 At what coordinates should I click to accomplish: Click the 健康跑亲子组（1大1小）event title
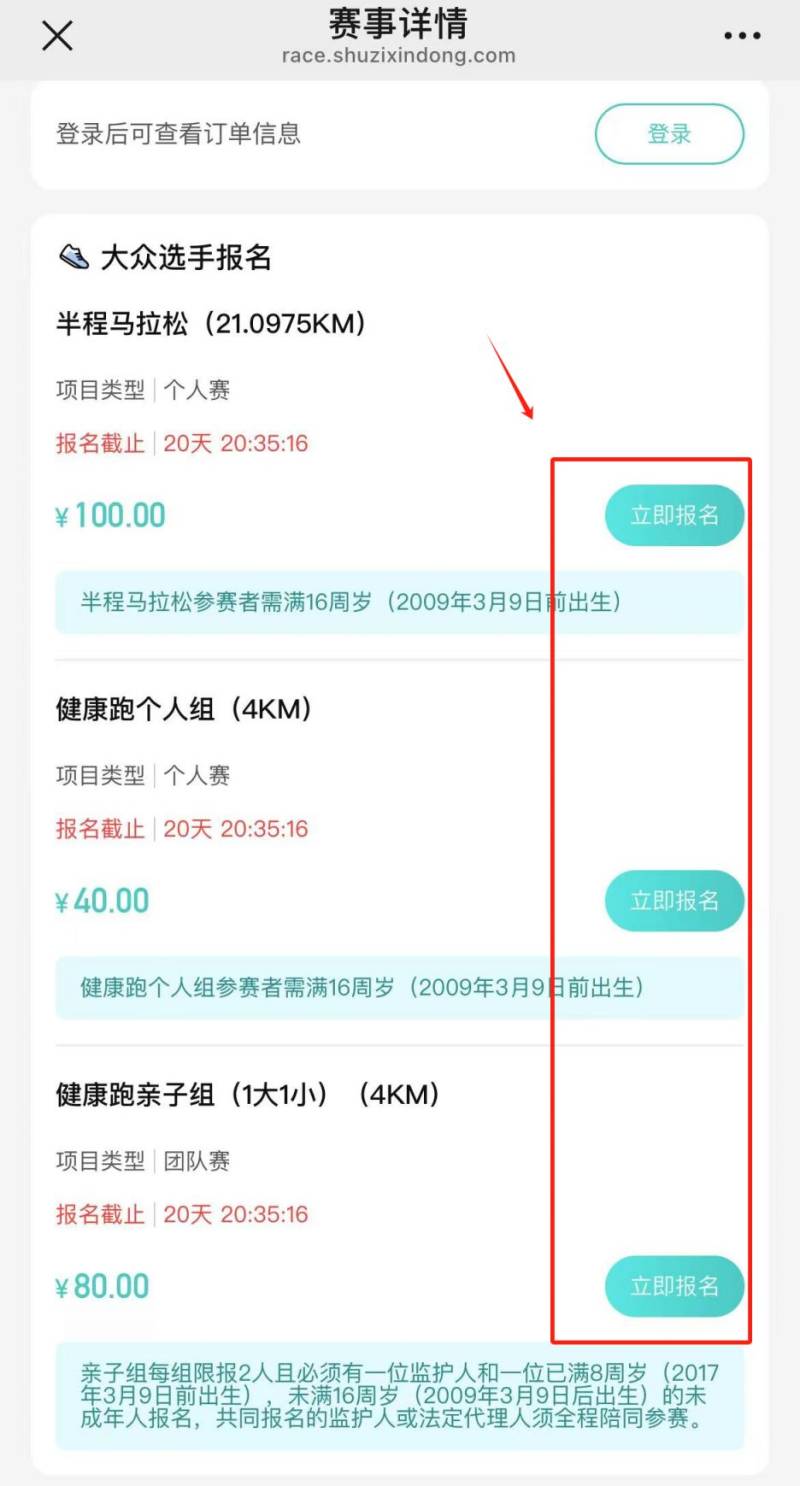(245, 1096)
